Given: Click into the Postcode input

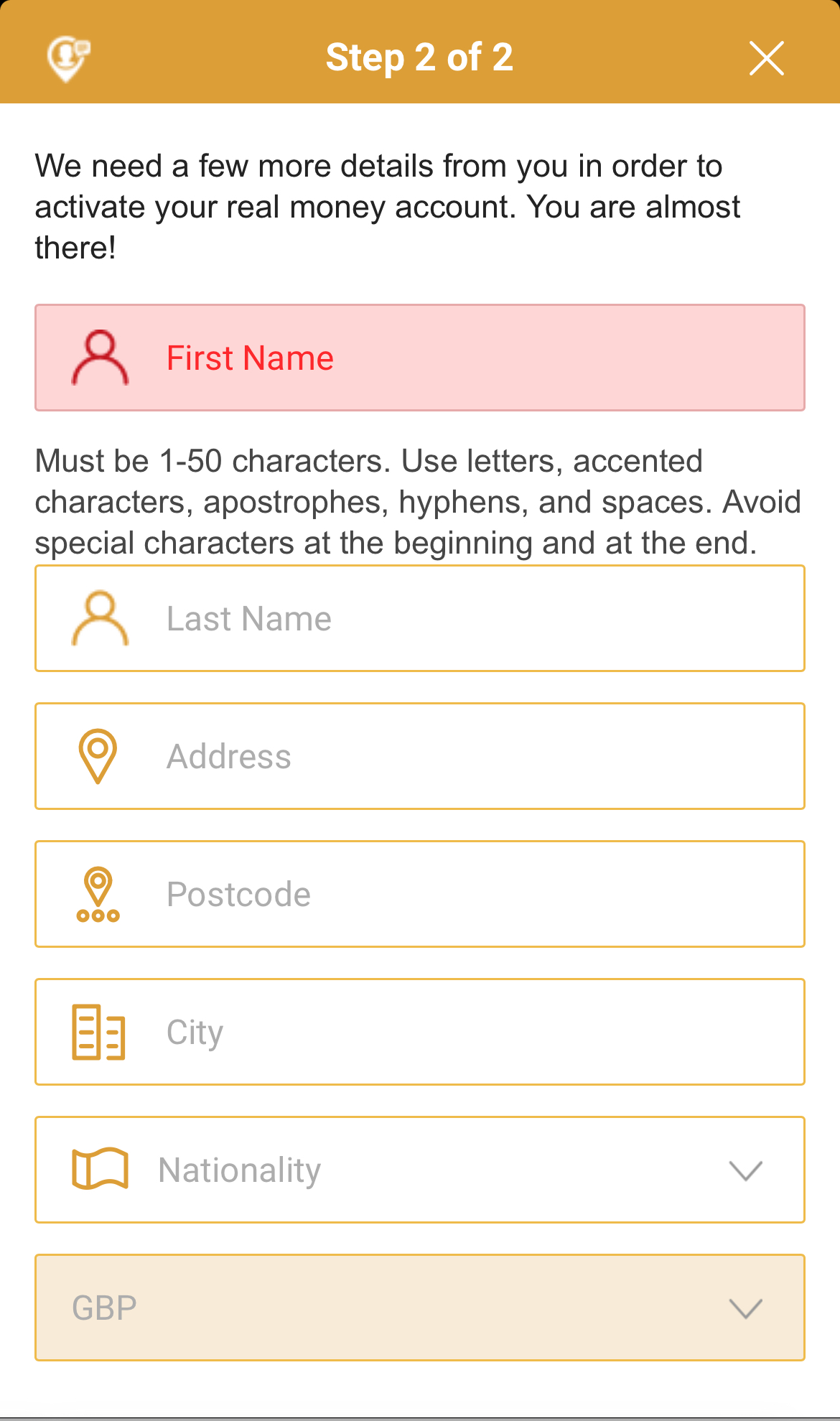Looking at the screenshot, I should tap(420, 894).
